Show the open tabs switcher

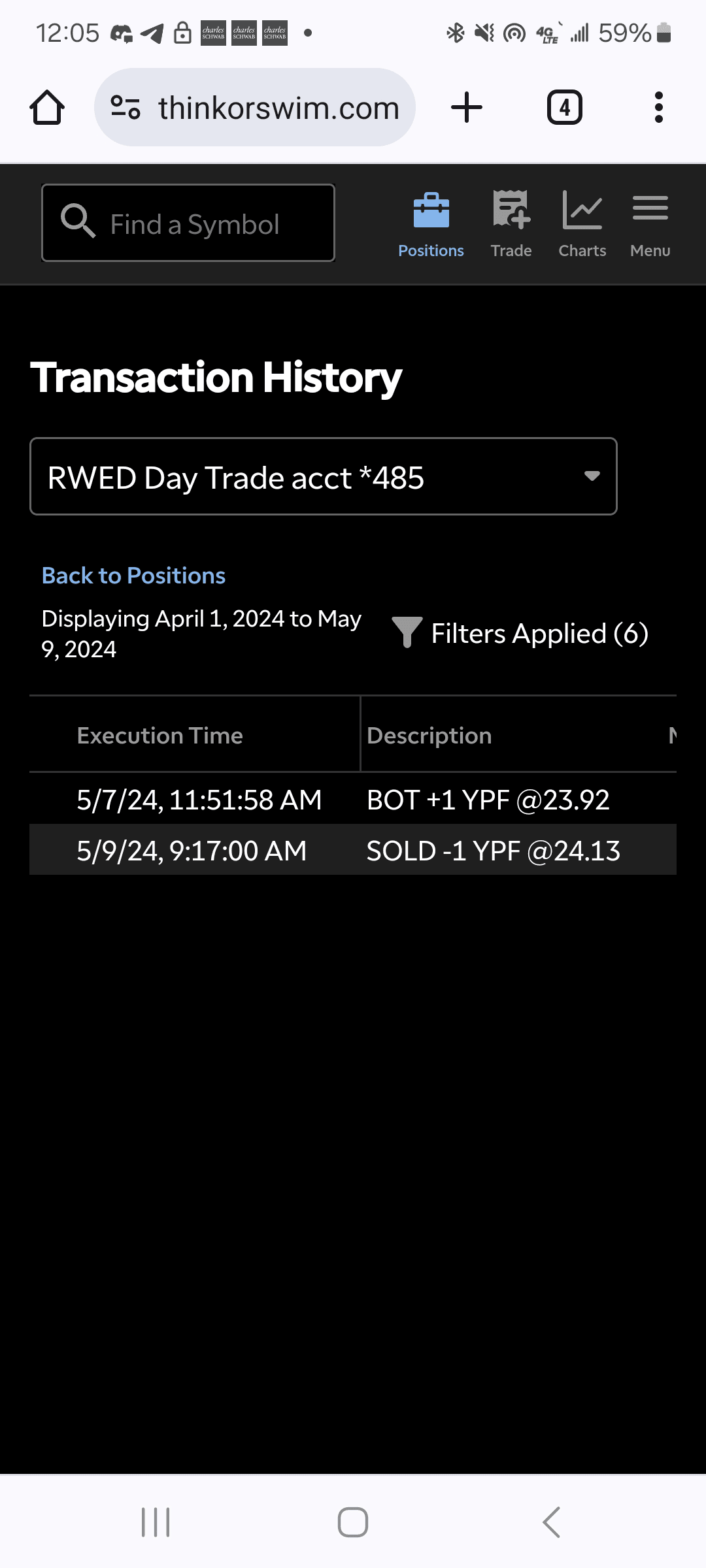[564, 108]
